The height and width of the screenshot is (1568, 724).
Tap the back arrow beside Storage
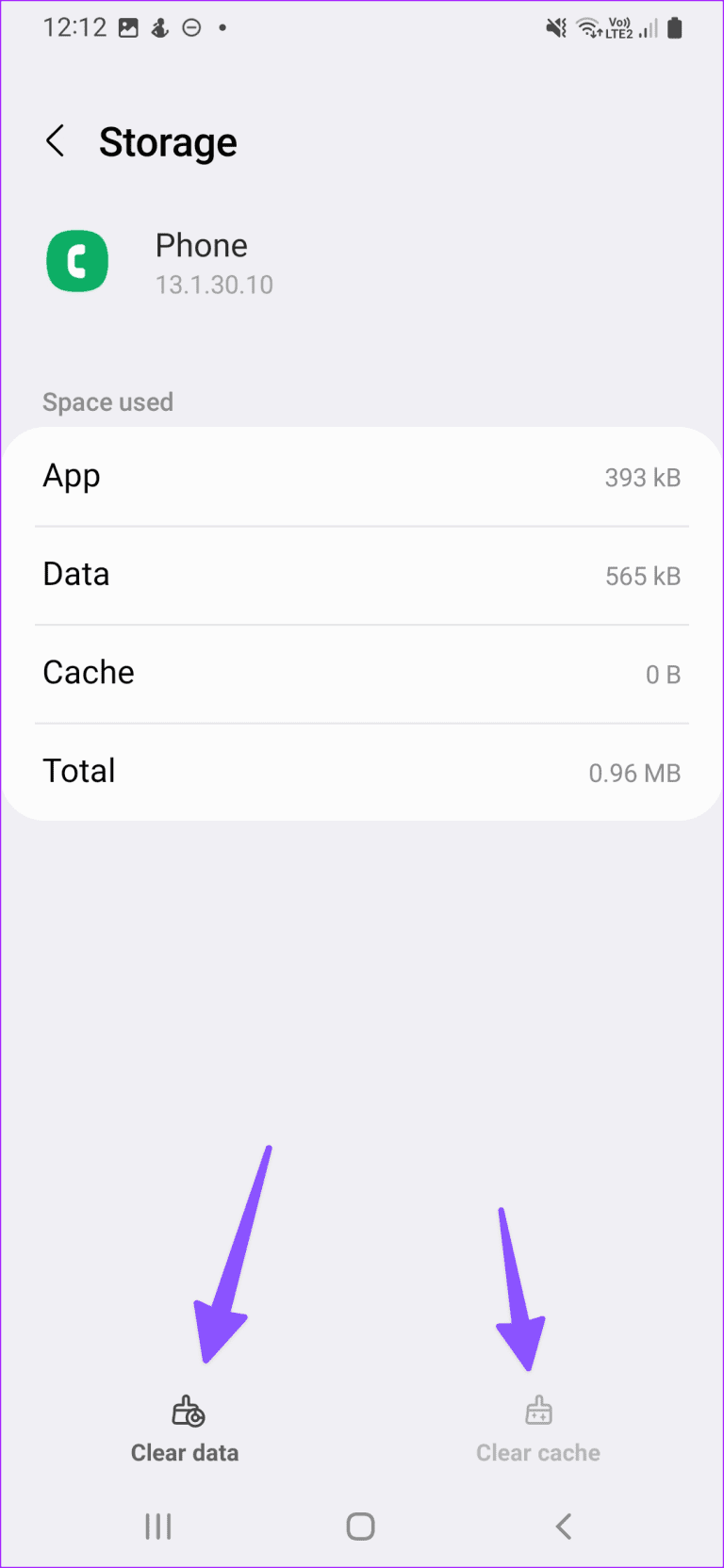55,141
